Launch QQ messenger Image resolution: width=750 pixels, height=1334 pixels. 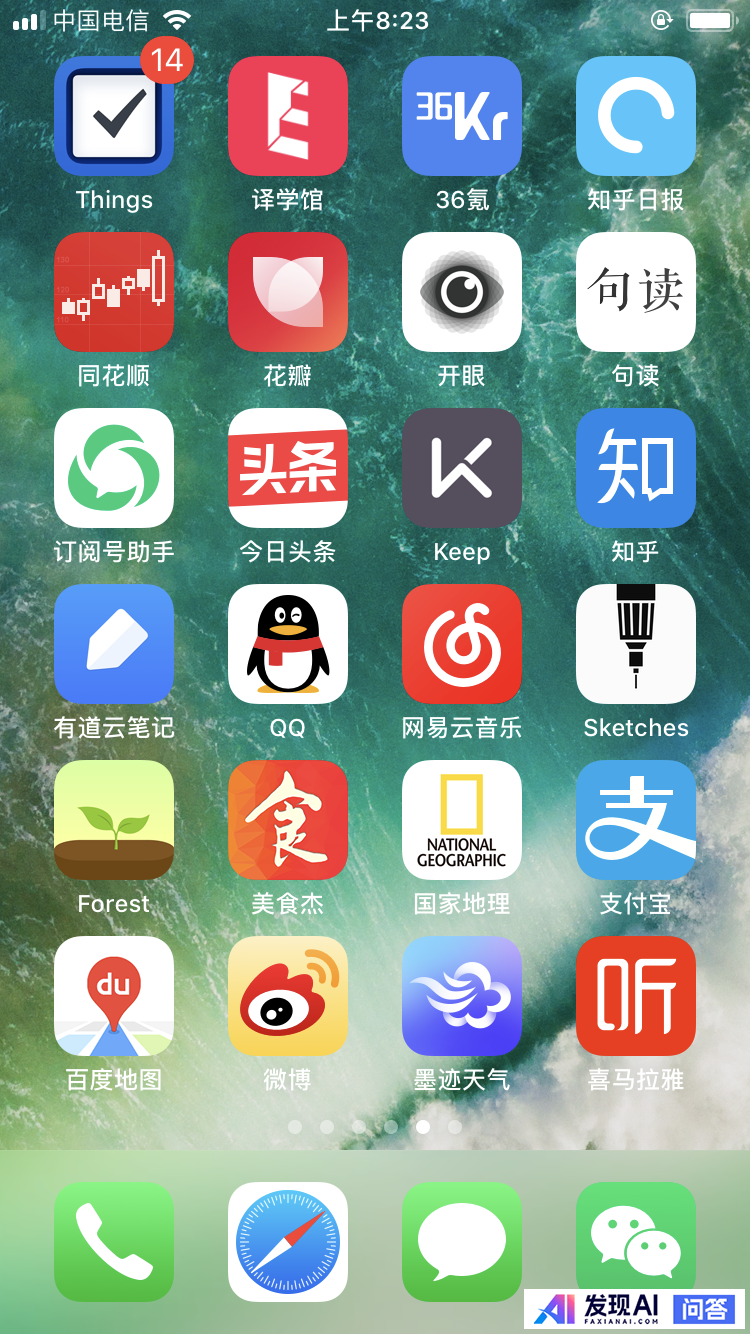288,644
